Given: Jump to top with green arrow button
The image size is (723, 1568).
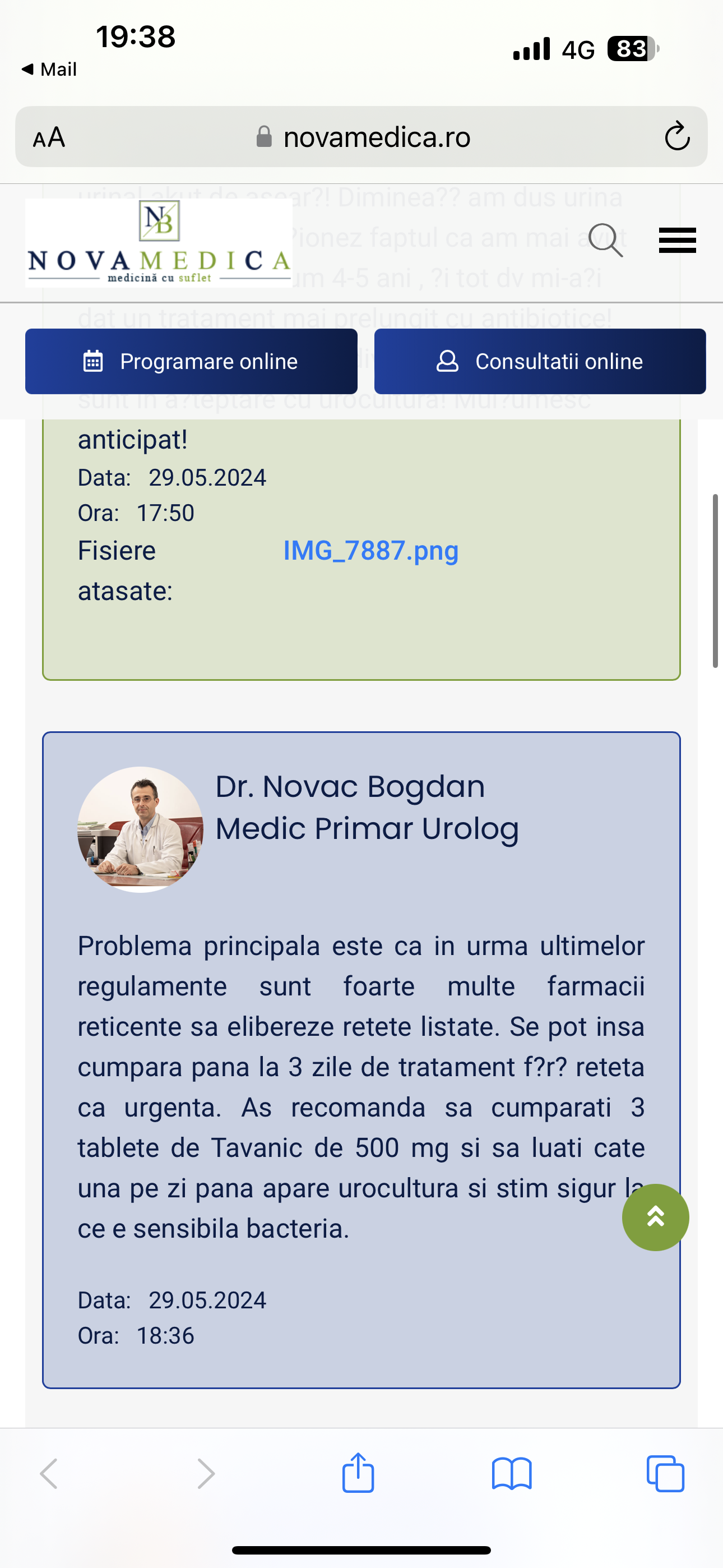Looking at the screenshot, I should point(655,1217).
